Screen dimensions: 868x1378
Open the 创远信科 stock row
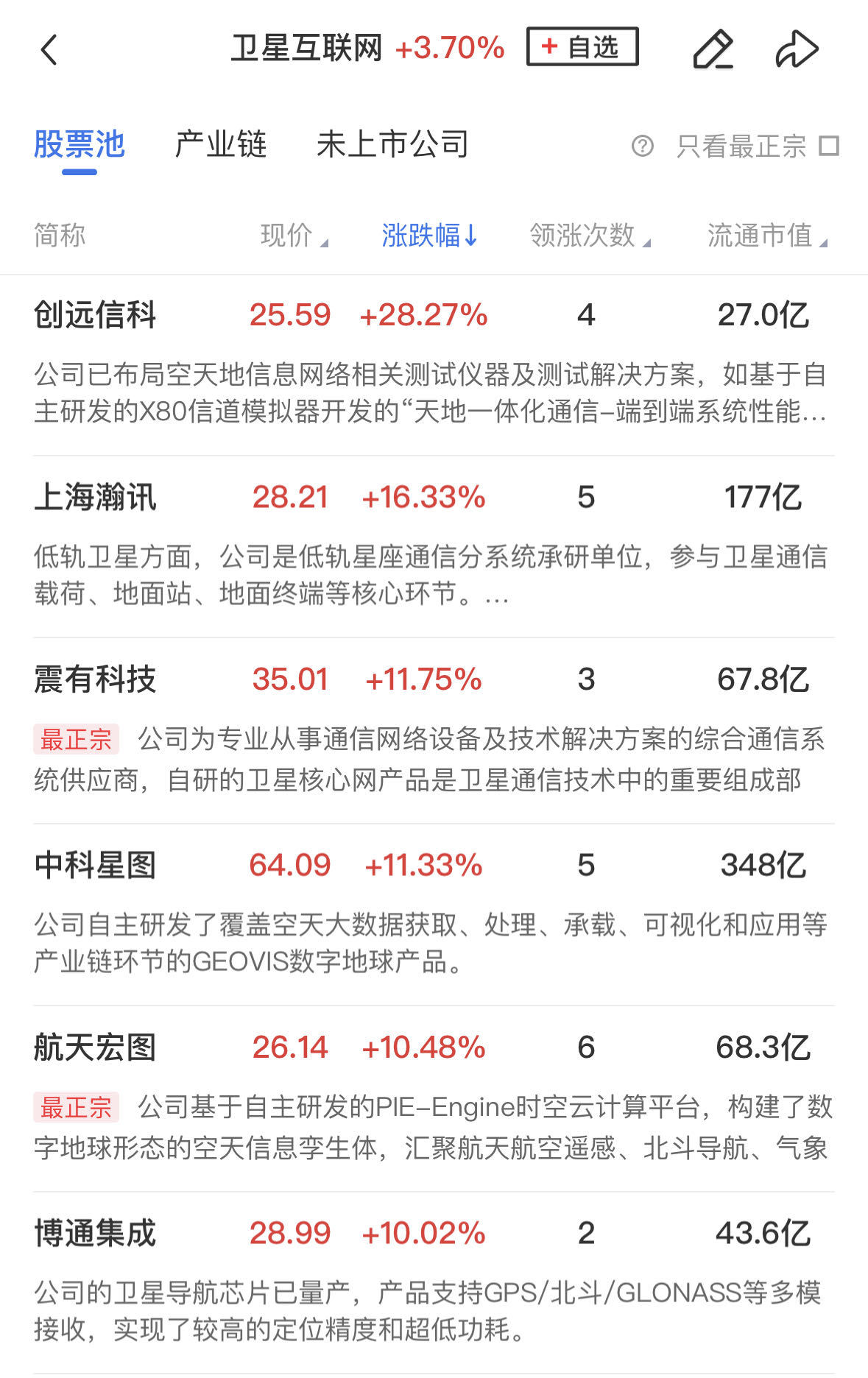point(96,315)
